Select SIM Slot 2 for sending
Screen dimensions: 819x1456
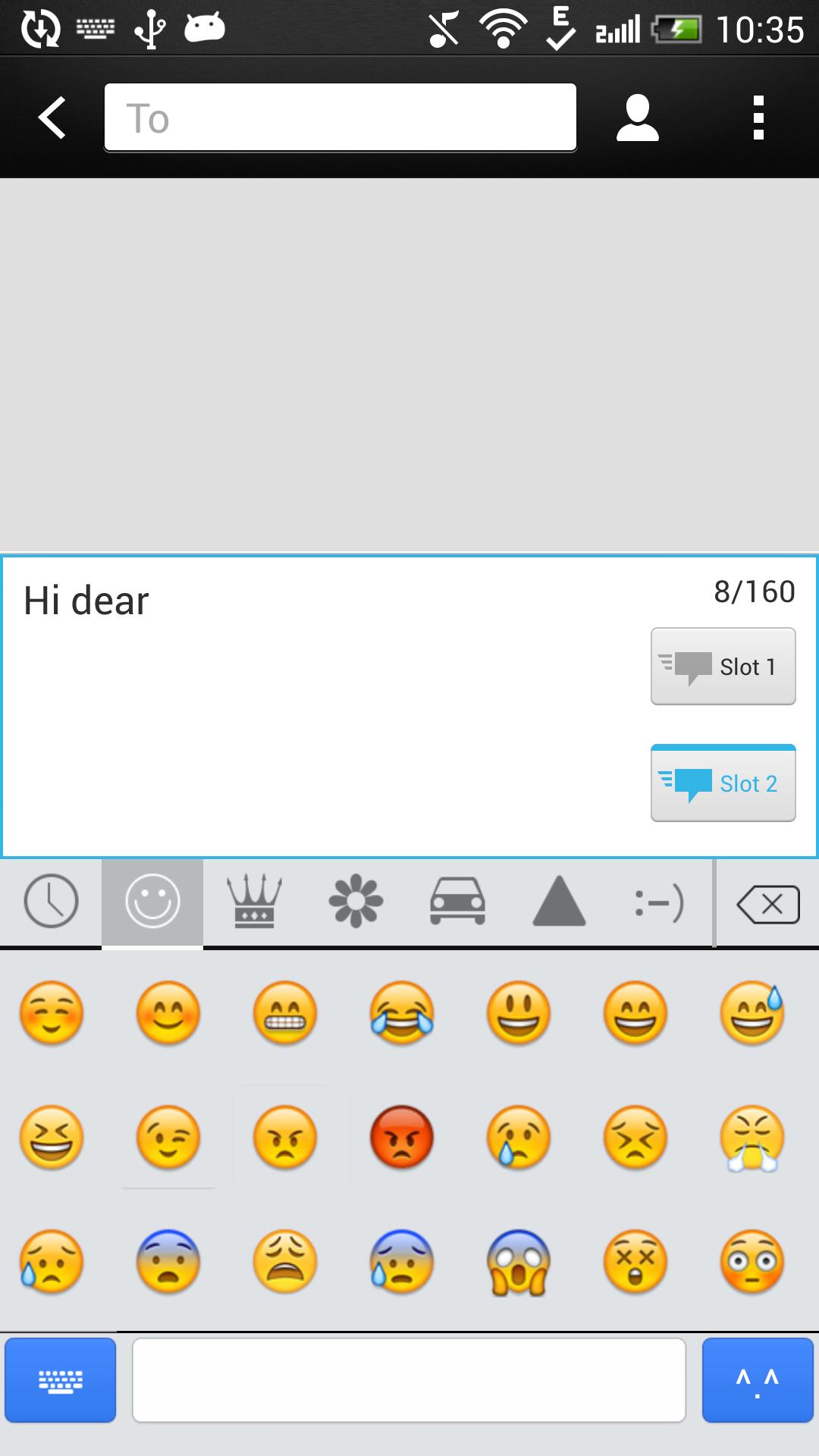722,784
